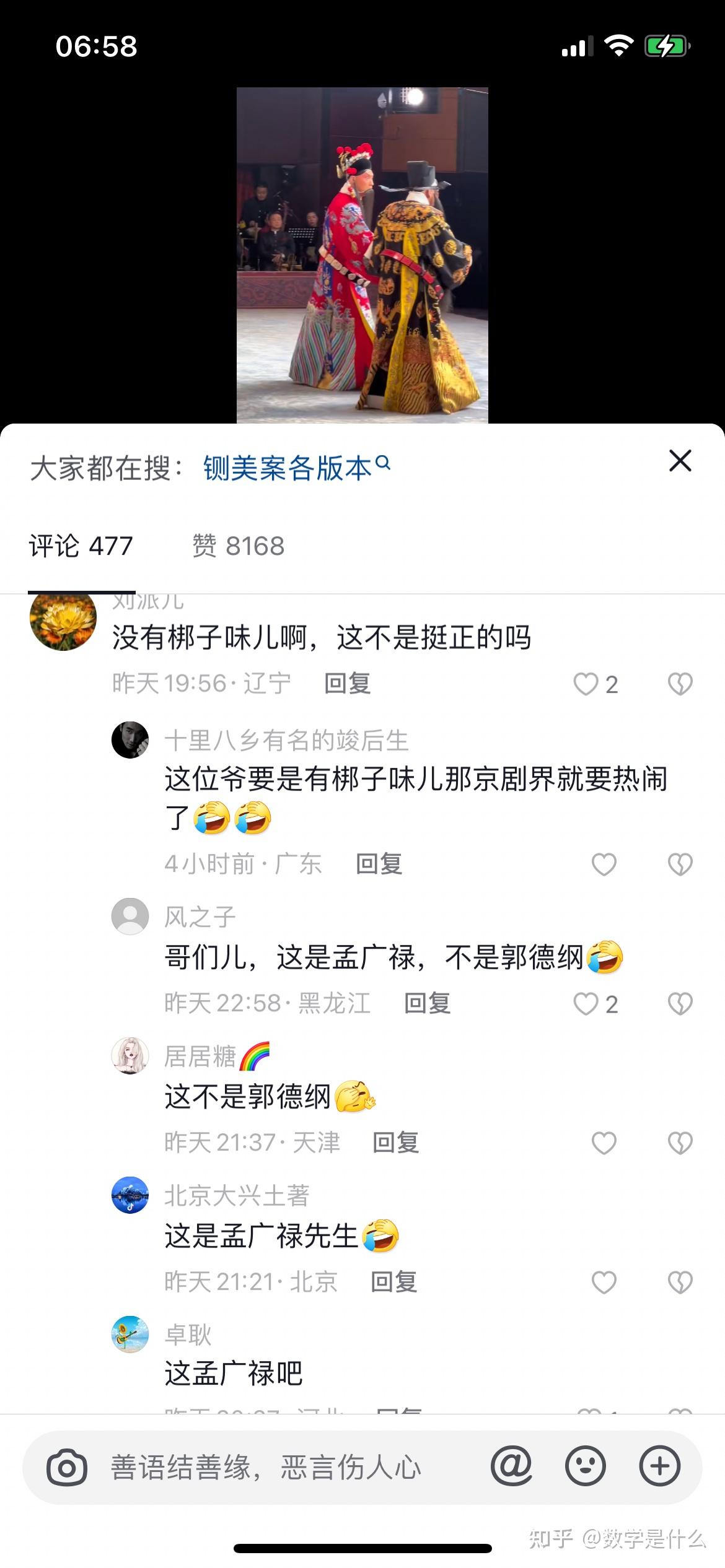This screenshot has width=725, height=1568.
Task: Like 居居糖's comment
Action: point(604,1143)
